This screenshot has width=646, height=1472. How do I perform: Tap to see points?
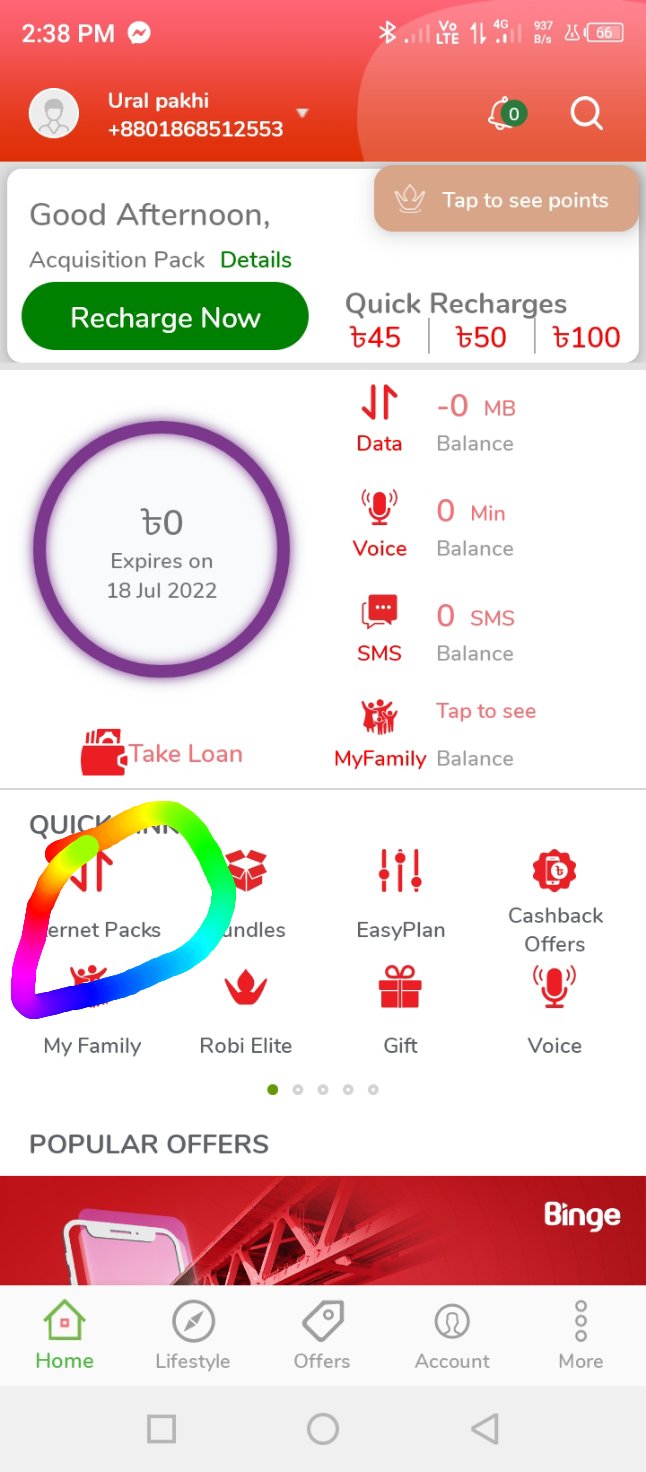[x=506, y=199]
